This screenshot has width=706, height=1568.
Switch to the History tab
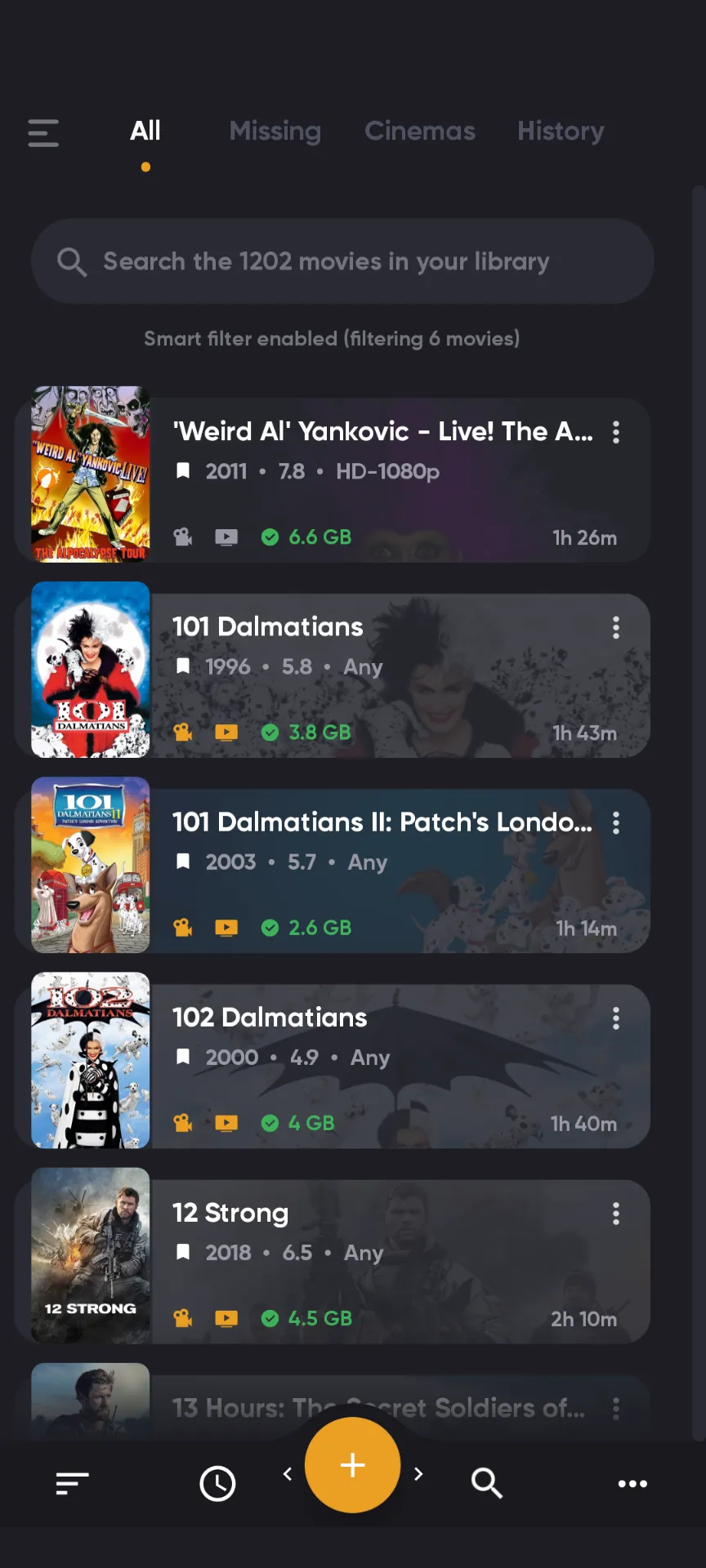[x=561, y=131]
